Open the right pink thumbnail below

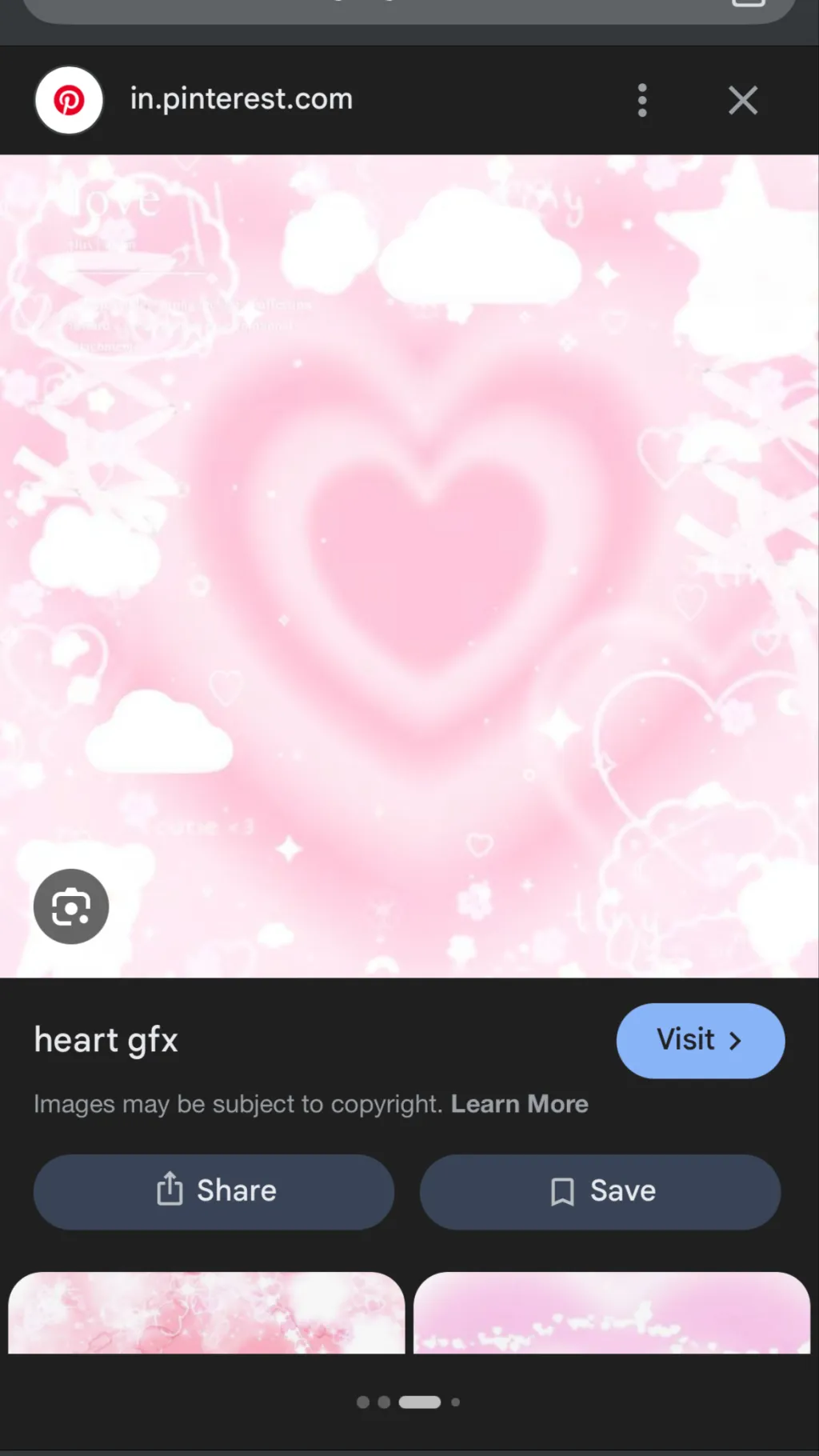[x=611, y=1317]
